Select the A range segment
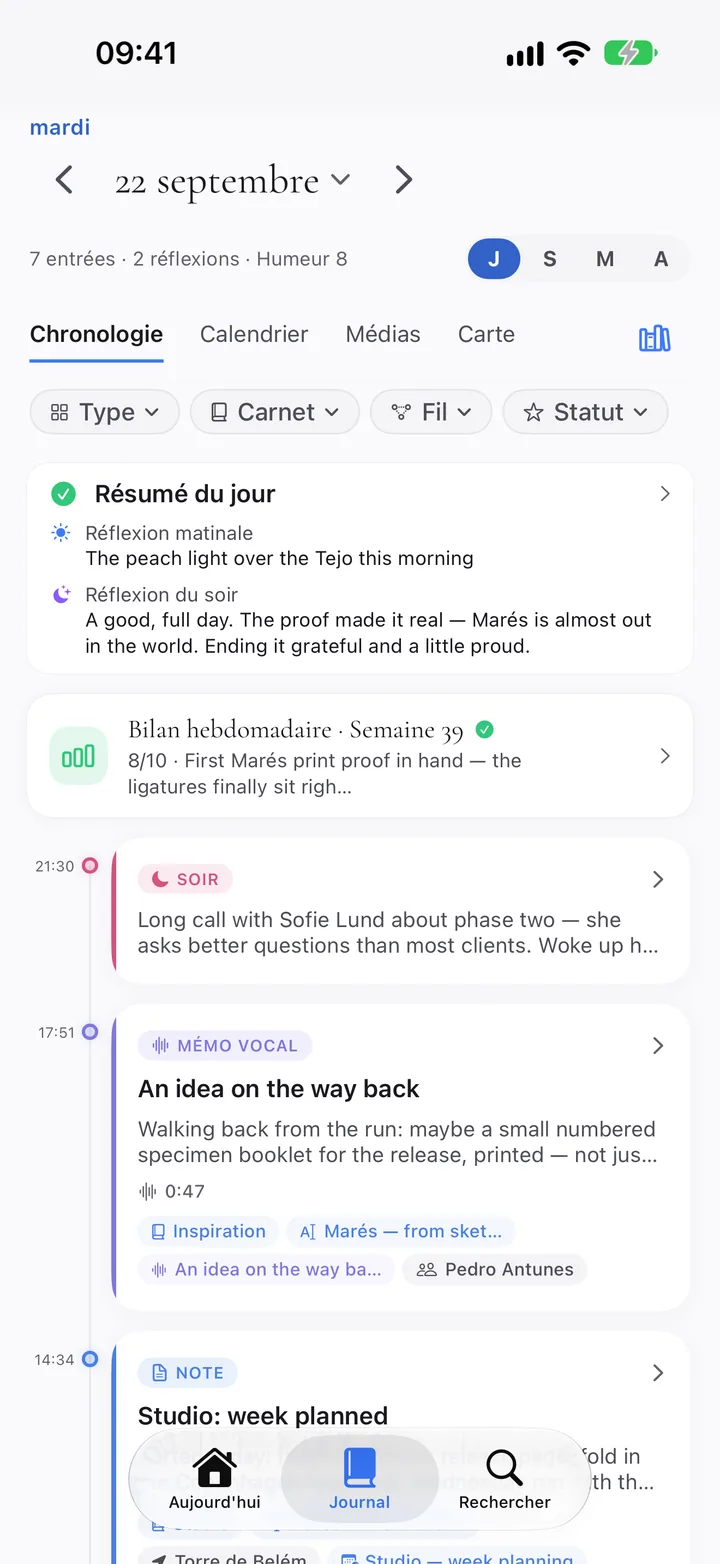The width and height of the screenshot is (720, 1564). click(661, 259)
